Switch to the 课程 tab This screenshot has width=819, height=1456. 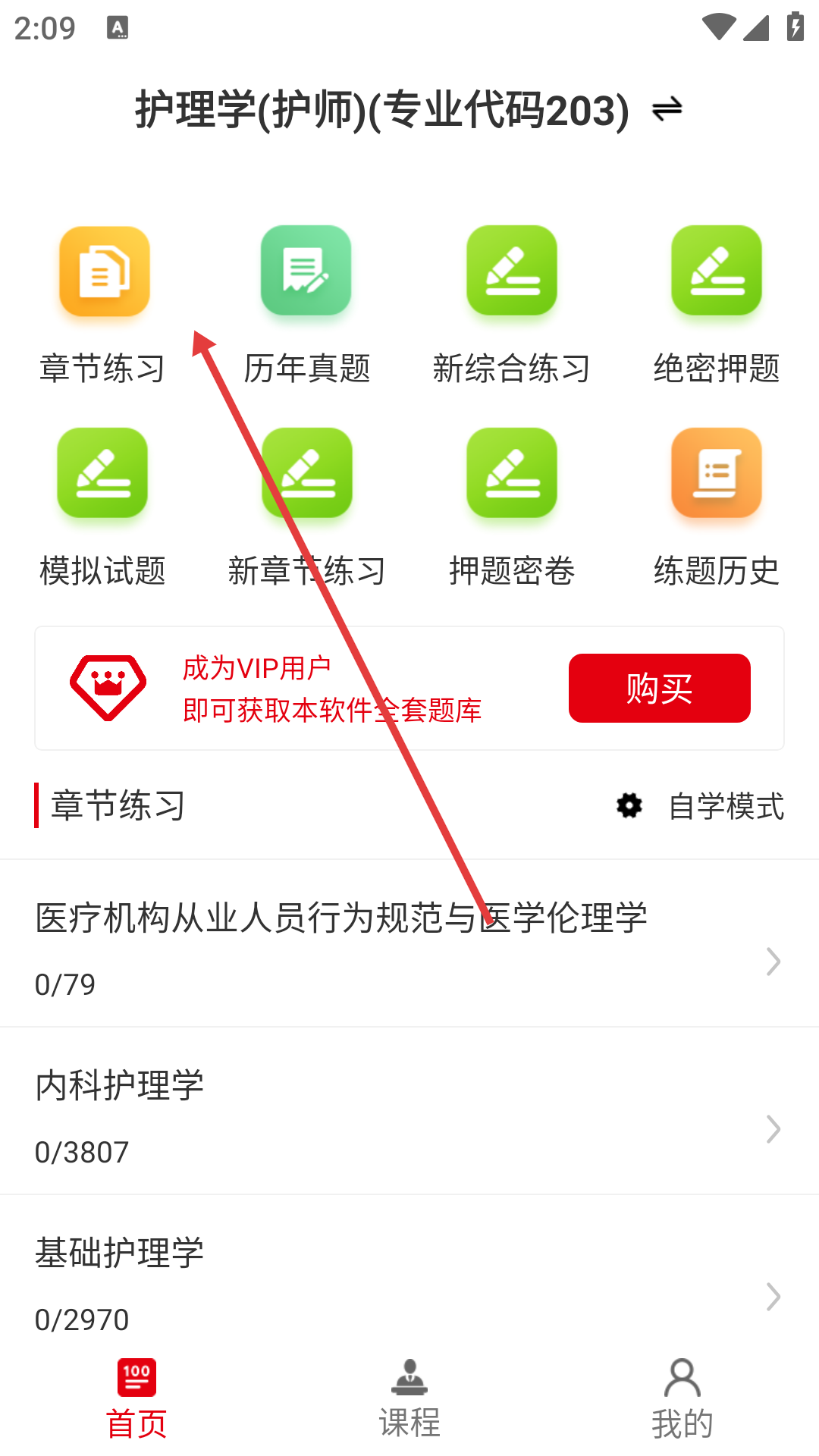[409, 1399]
